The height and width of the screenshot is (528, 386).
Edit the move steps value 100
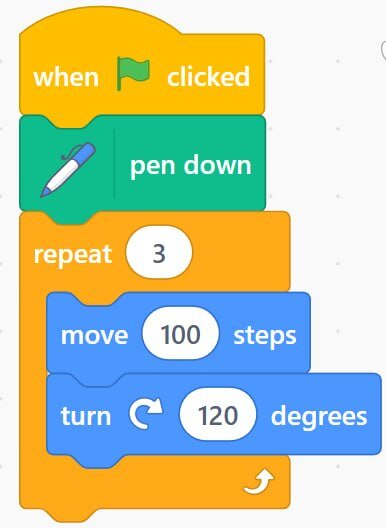pos(181,333)
